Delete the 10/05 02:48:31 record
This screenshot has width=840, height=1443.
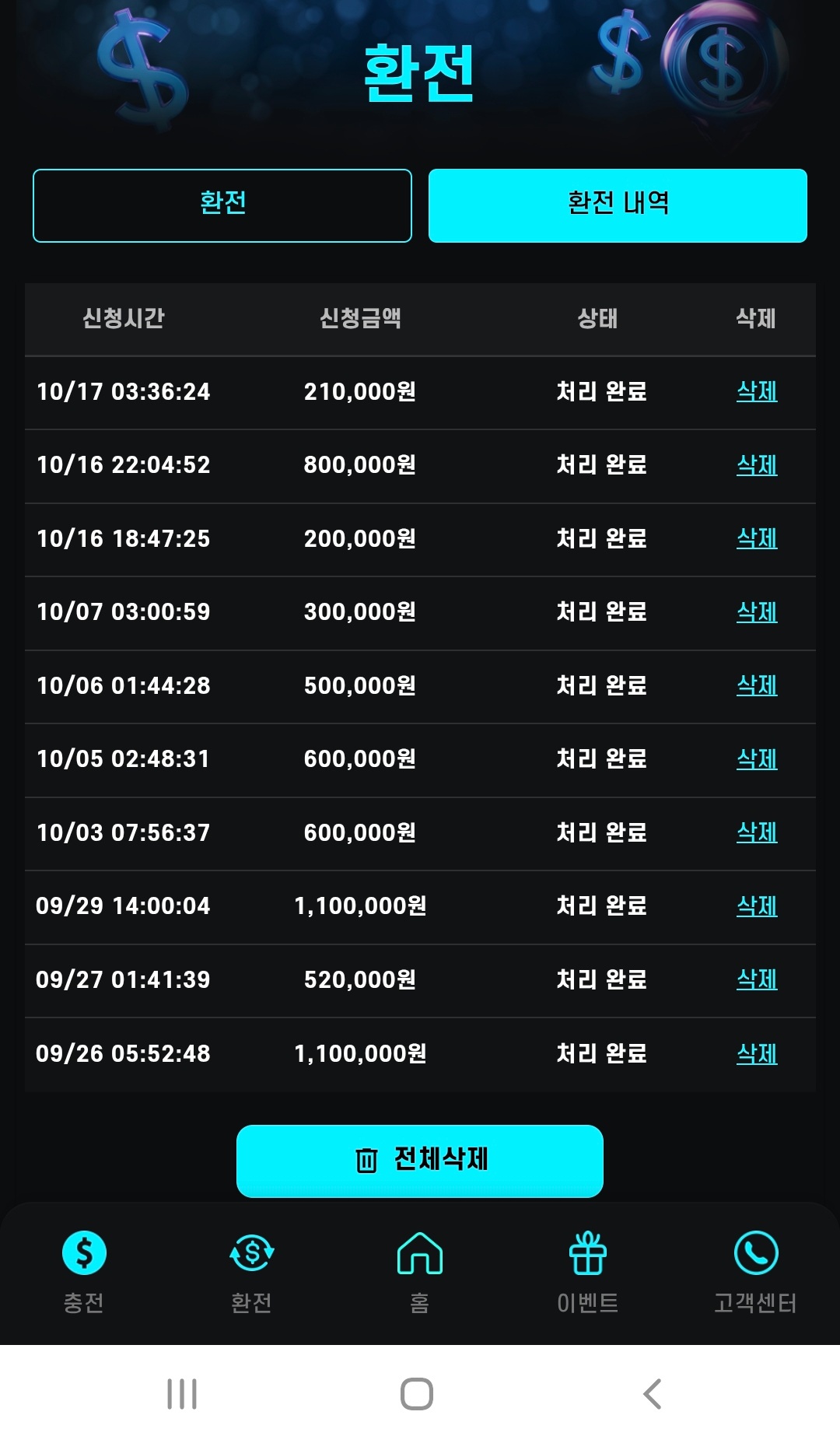757,759
